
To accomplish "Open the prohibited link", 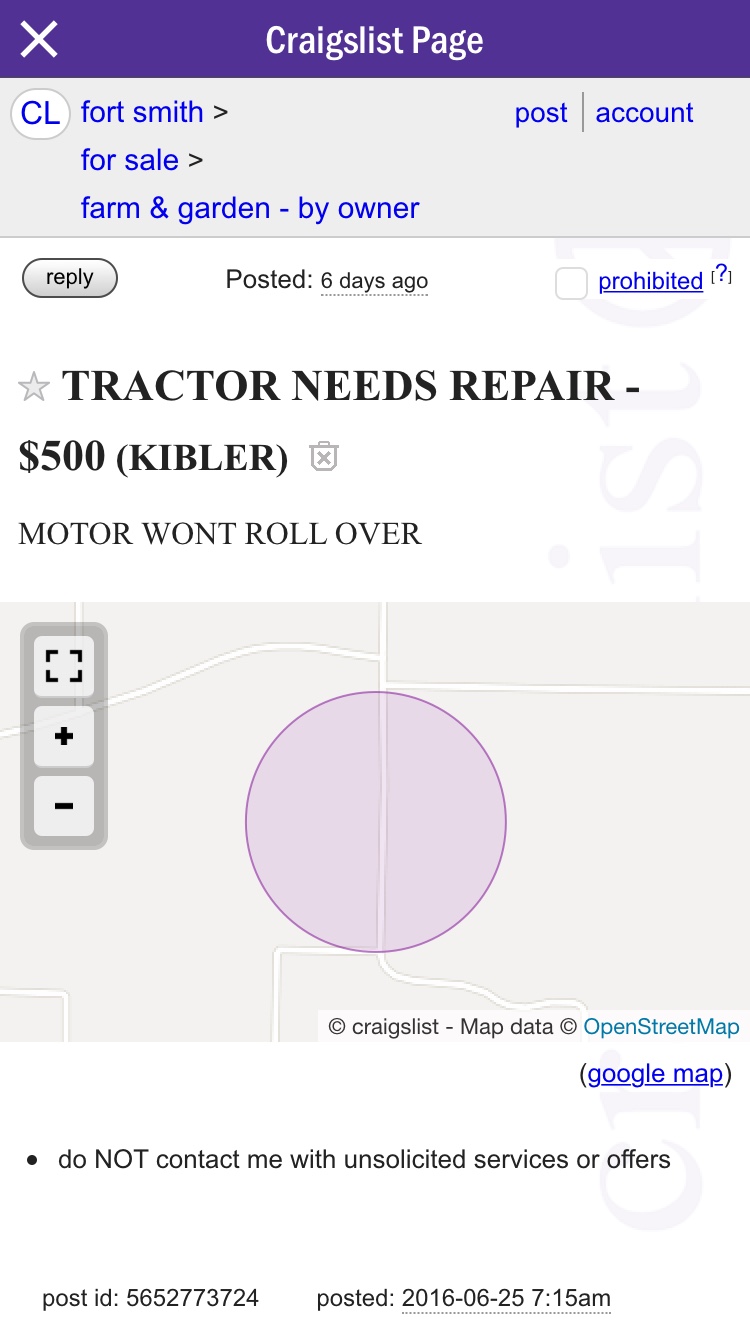I will click(651, 282).
